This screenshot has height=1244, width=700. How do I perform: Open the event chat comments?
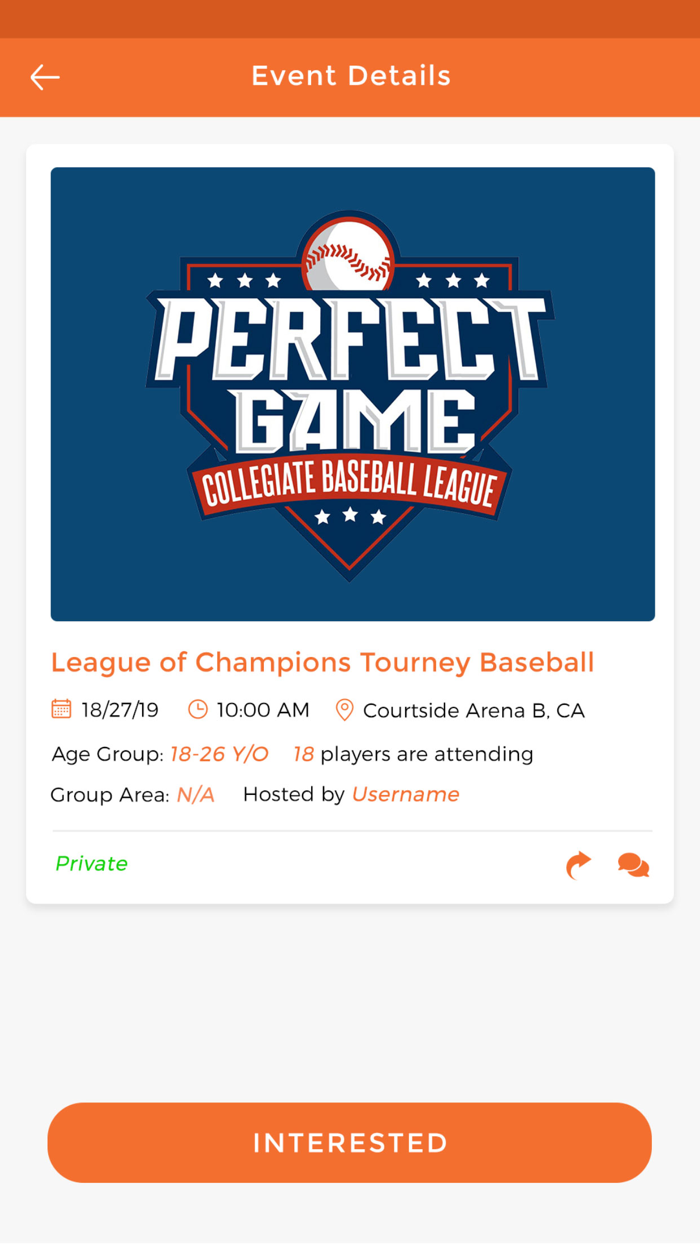[x=633, y=865]
